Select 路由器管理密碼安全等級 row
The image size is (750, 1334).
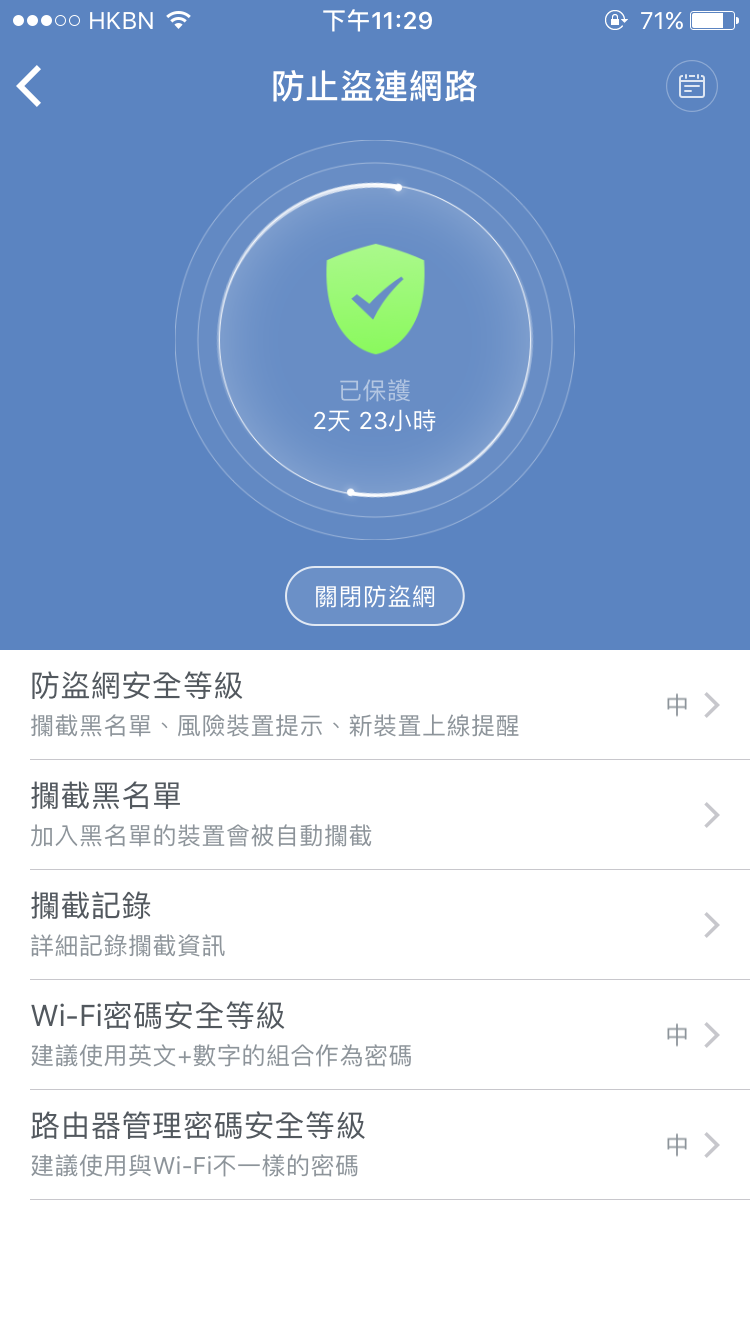pyautogui.click(x=375, y=1145)
